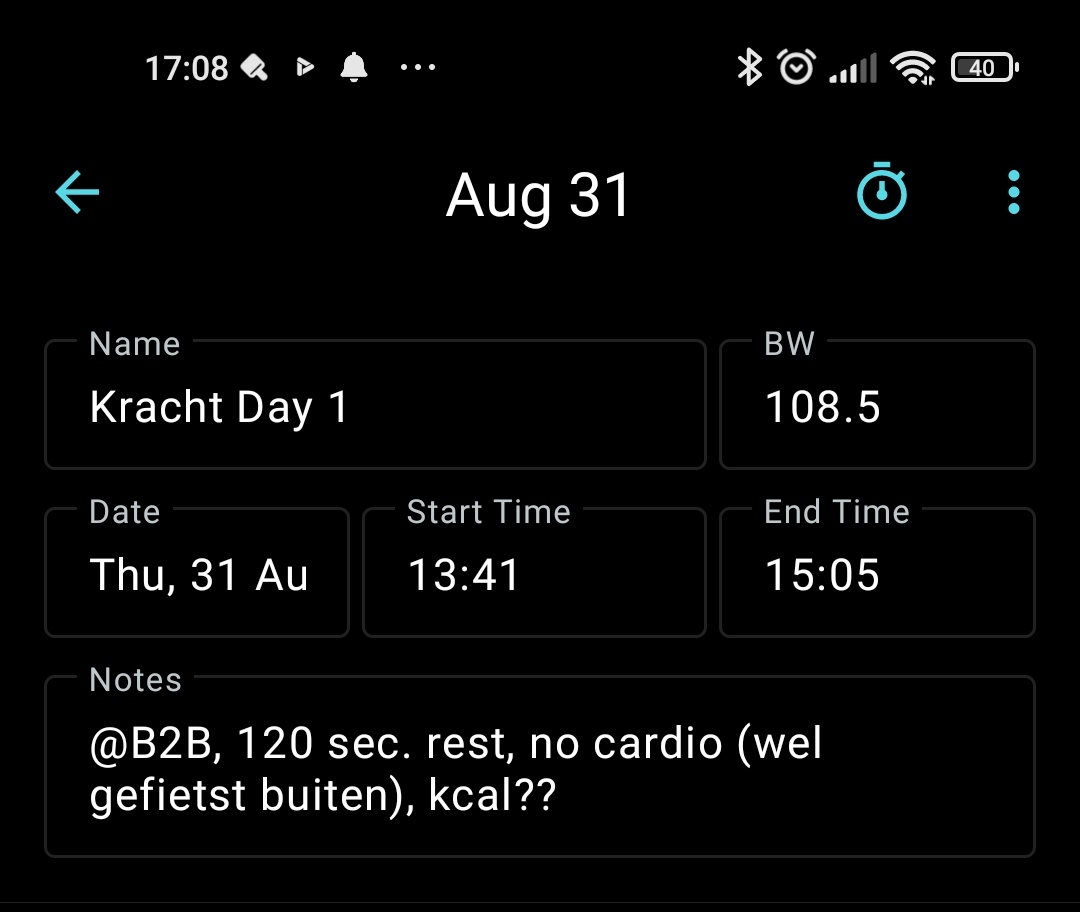Screen dimensions: 1080x912
Task: Set a new End Time
Action: pyautogui.click(x=877, y=575)
